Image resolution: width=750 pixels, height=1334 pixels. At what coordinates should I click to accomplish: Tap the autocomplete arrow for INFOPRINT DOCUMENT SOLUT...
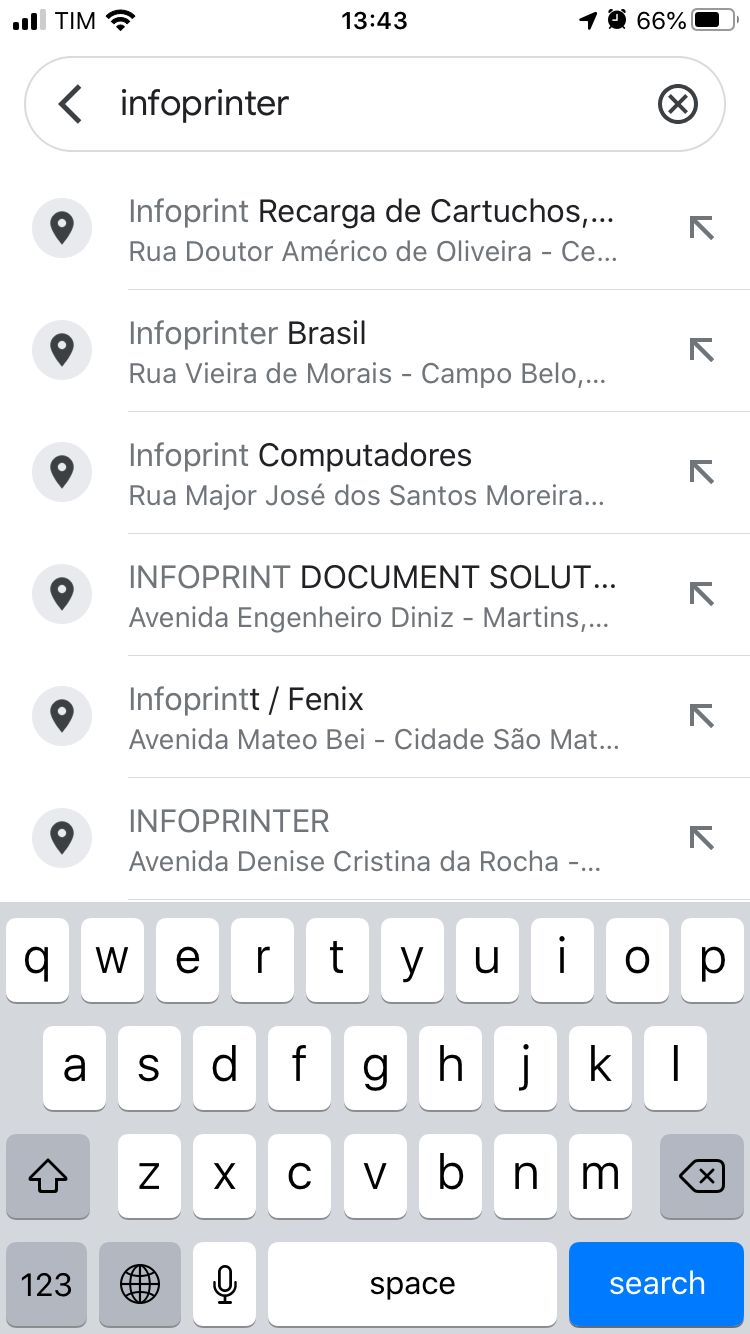coord(701,594)
